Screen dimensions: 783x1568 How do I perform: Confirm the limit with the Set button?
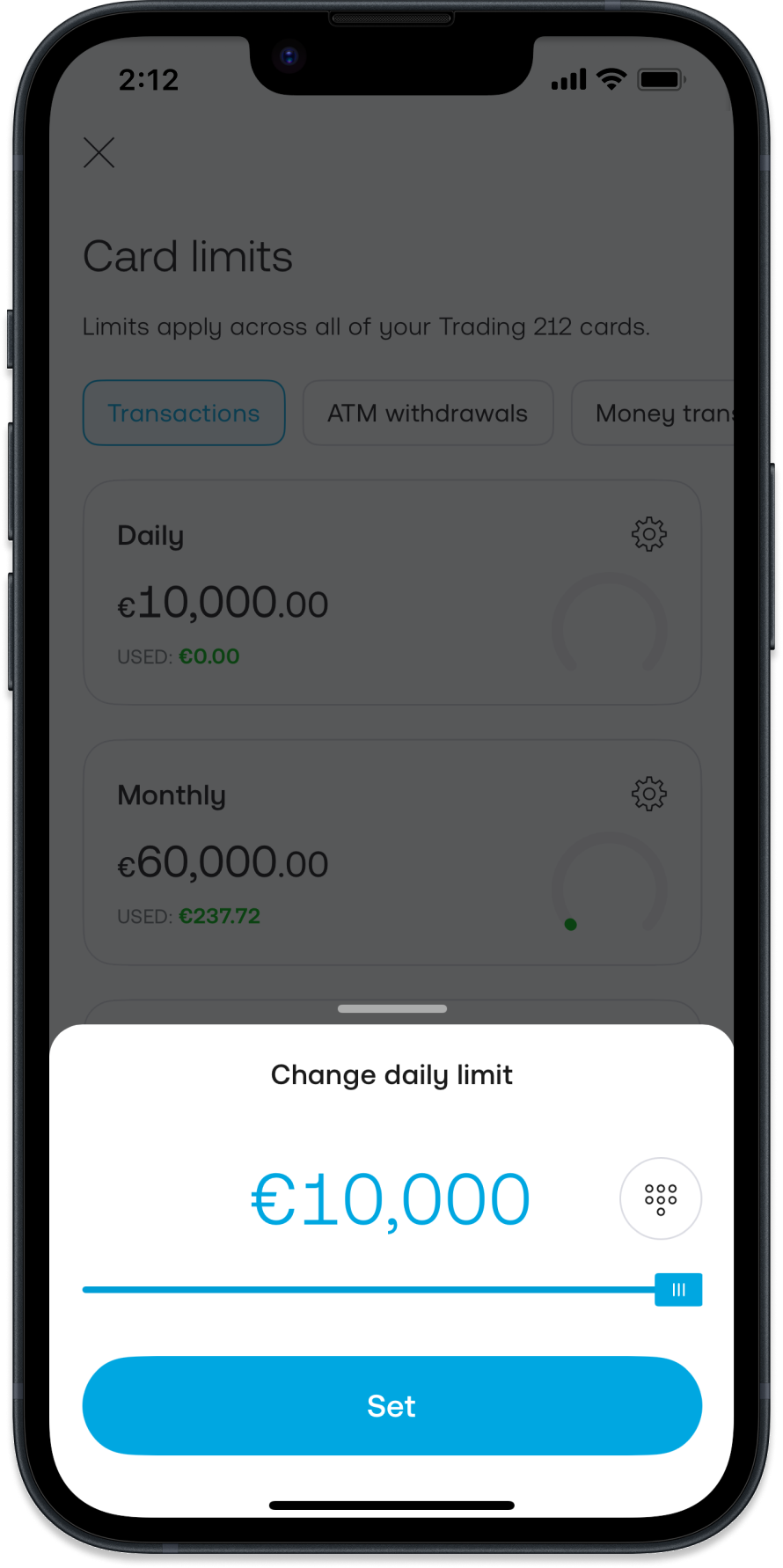(391, 1405)
